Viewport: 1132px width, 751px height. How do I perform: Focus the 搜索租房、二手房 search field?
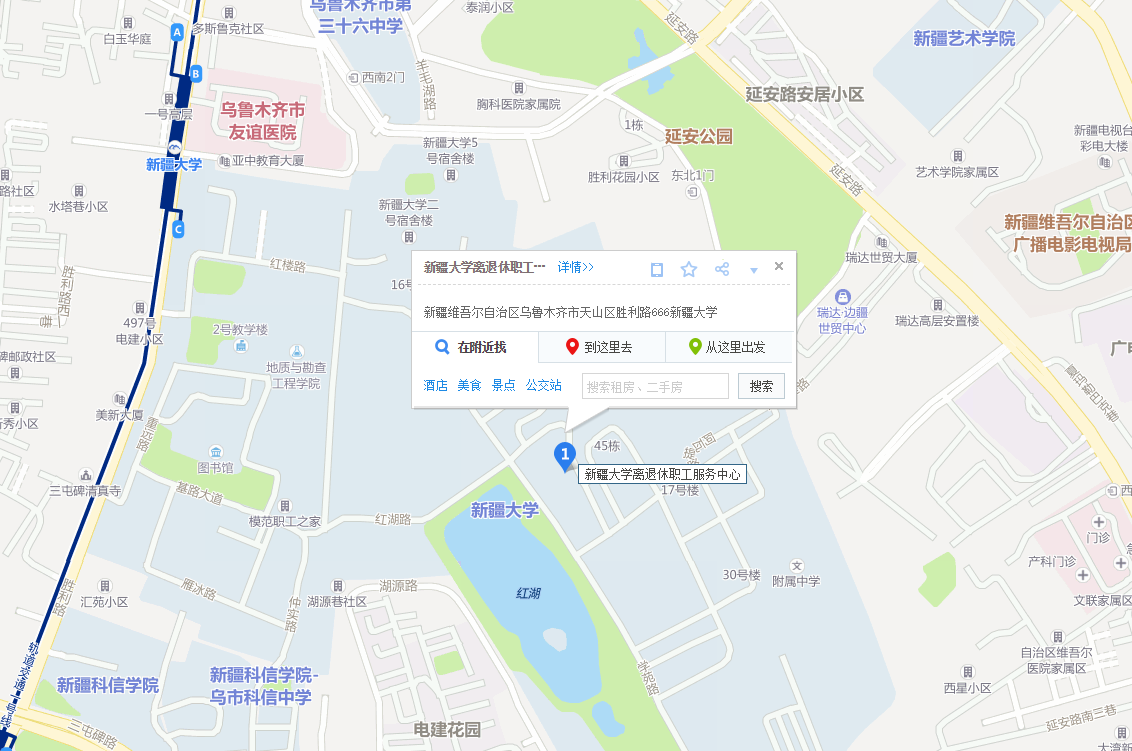(x=655, y=386)
